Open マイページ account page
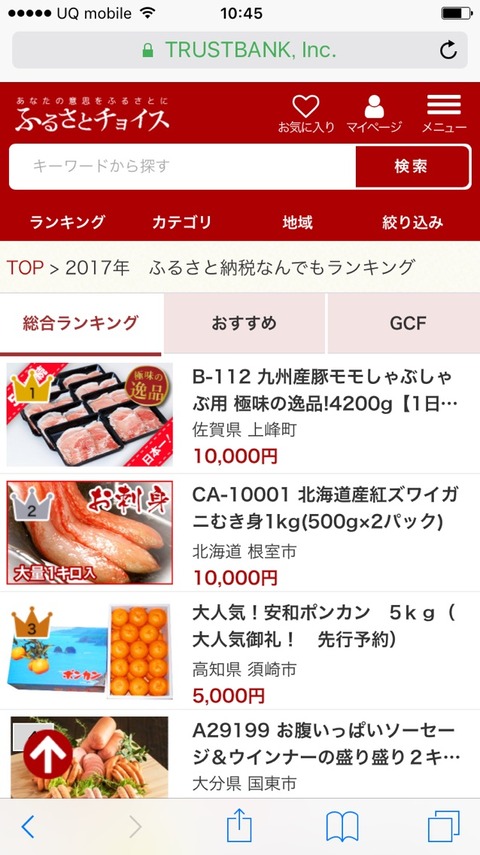 374,114
